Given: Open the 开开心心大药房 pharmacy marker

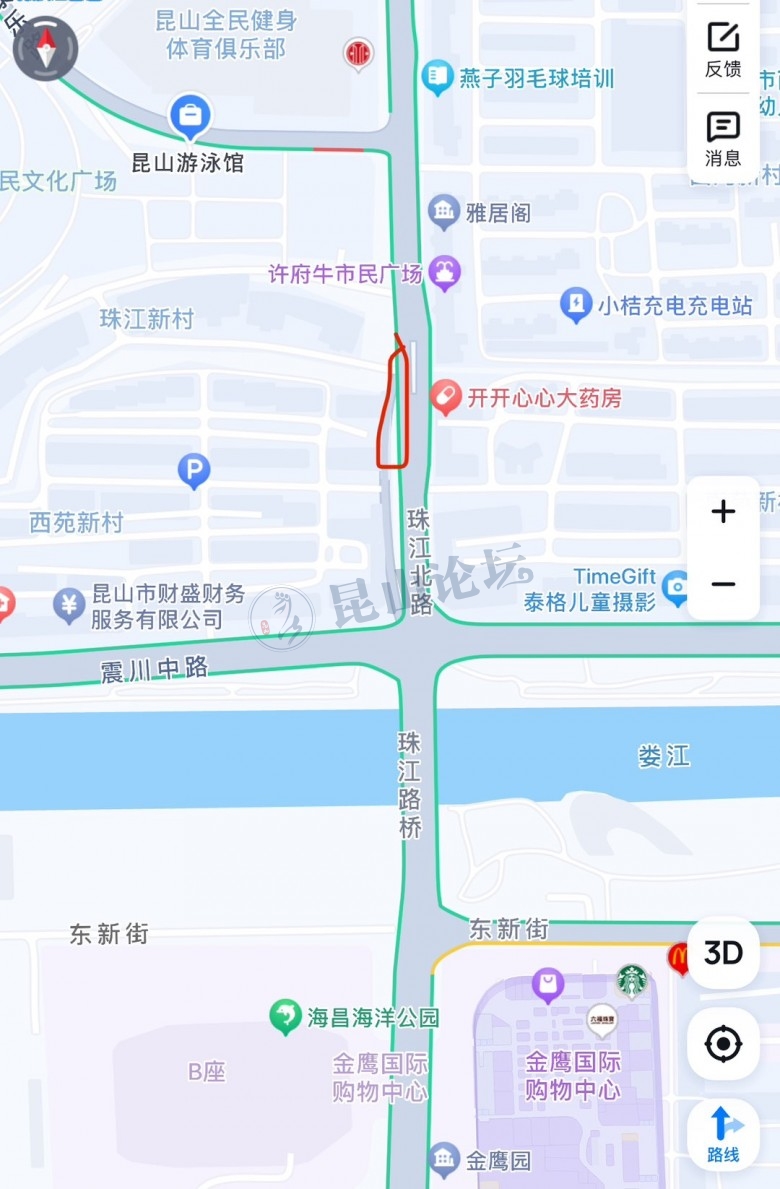Looking at the screenshot, I should (446, 398).
